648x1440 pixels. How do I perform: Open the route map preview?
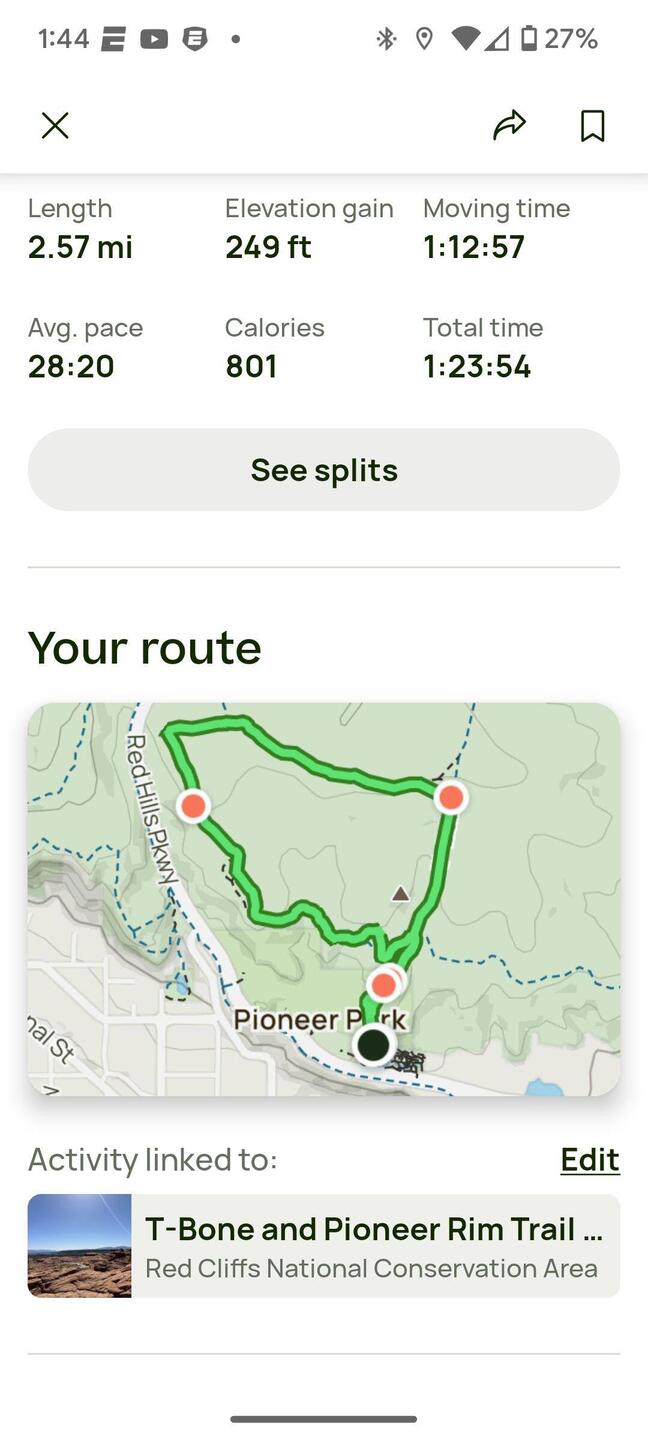324,898
